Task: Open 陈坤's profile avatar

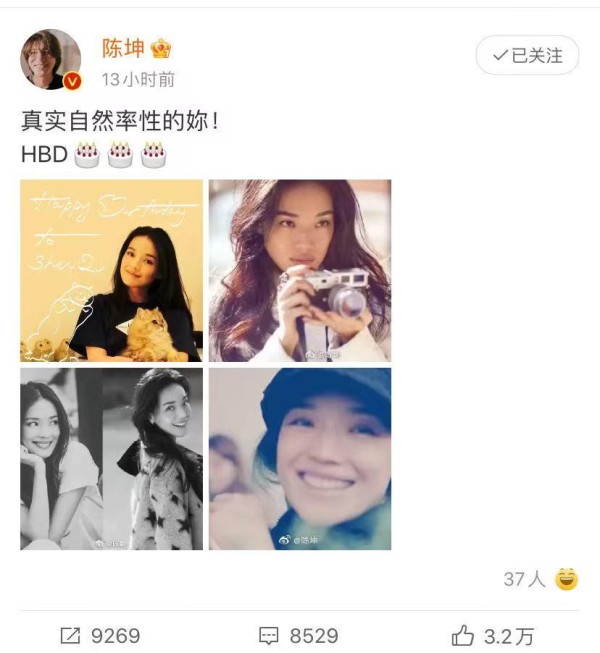Action: pyautogui.click(x=50, y=59)
